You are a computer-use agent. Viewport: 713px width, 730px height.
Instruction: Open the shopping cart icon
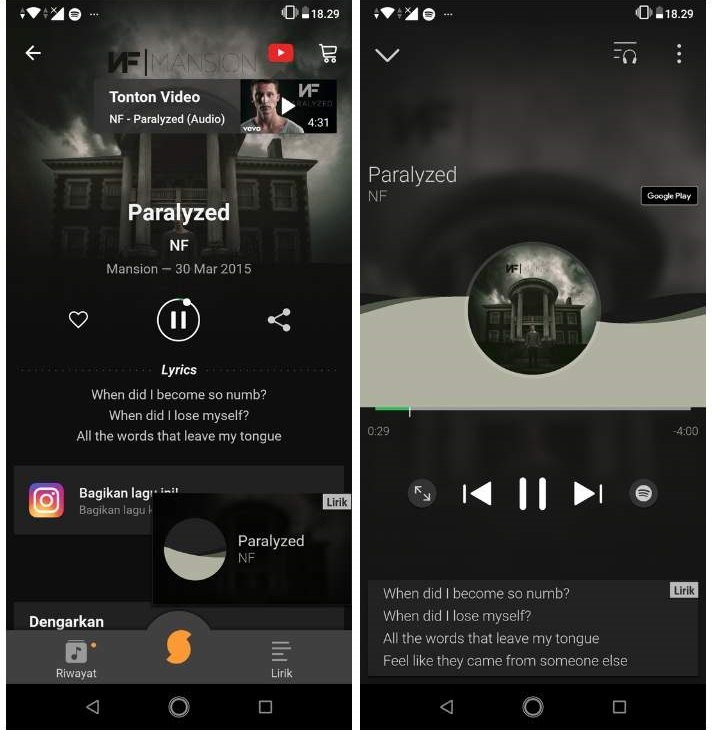(328, 53)
